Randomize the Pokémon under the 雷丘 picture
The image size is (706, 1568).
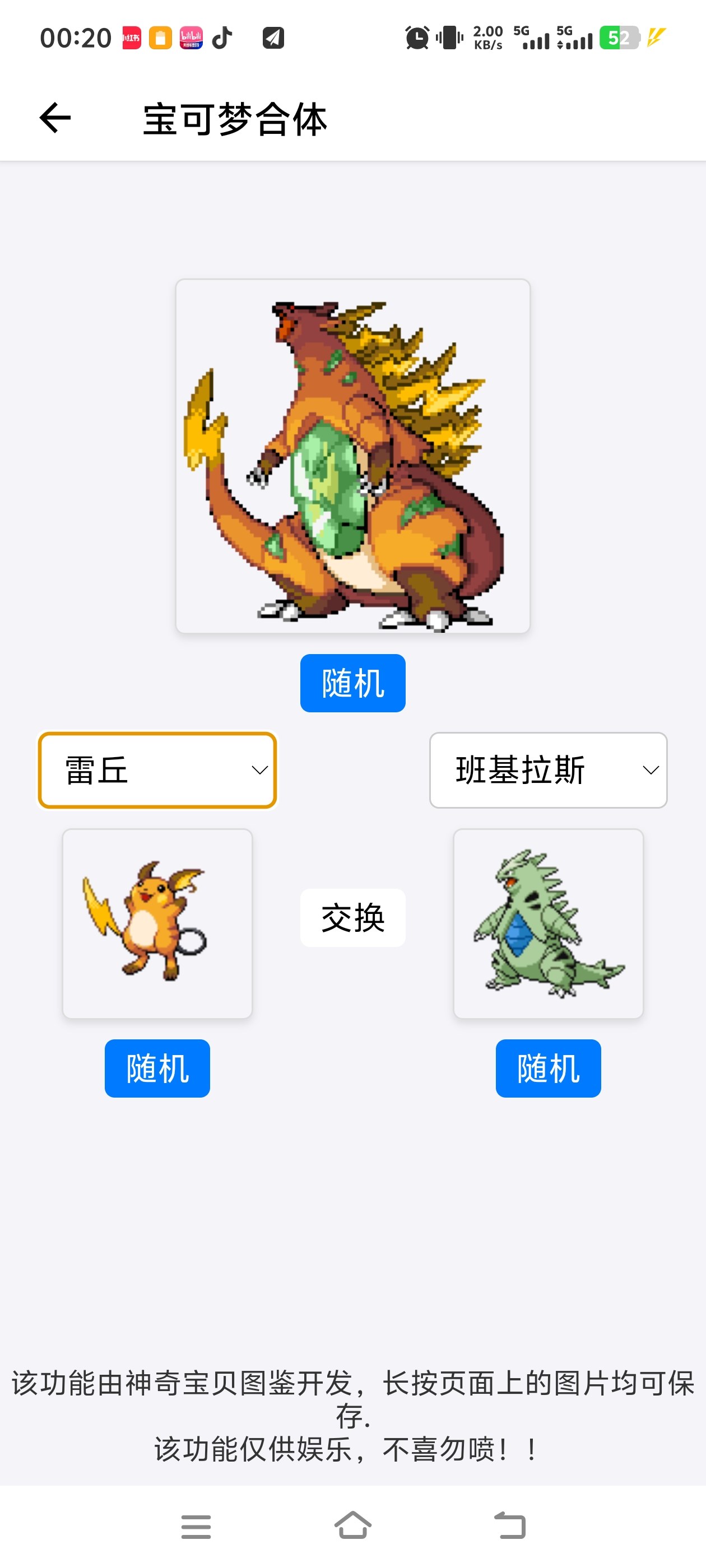point(157,1068)
